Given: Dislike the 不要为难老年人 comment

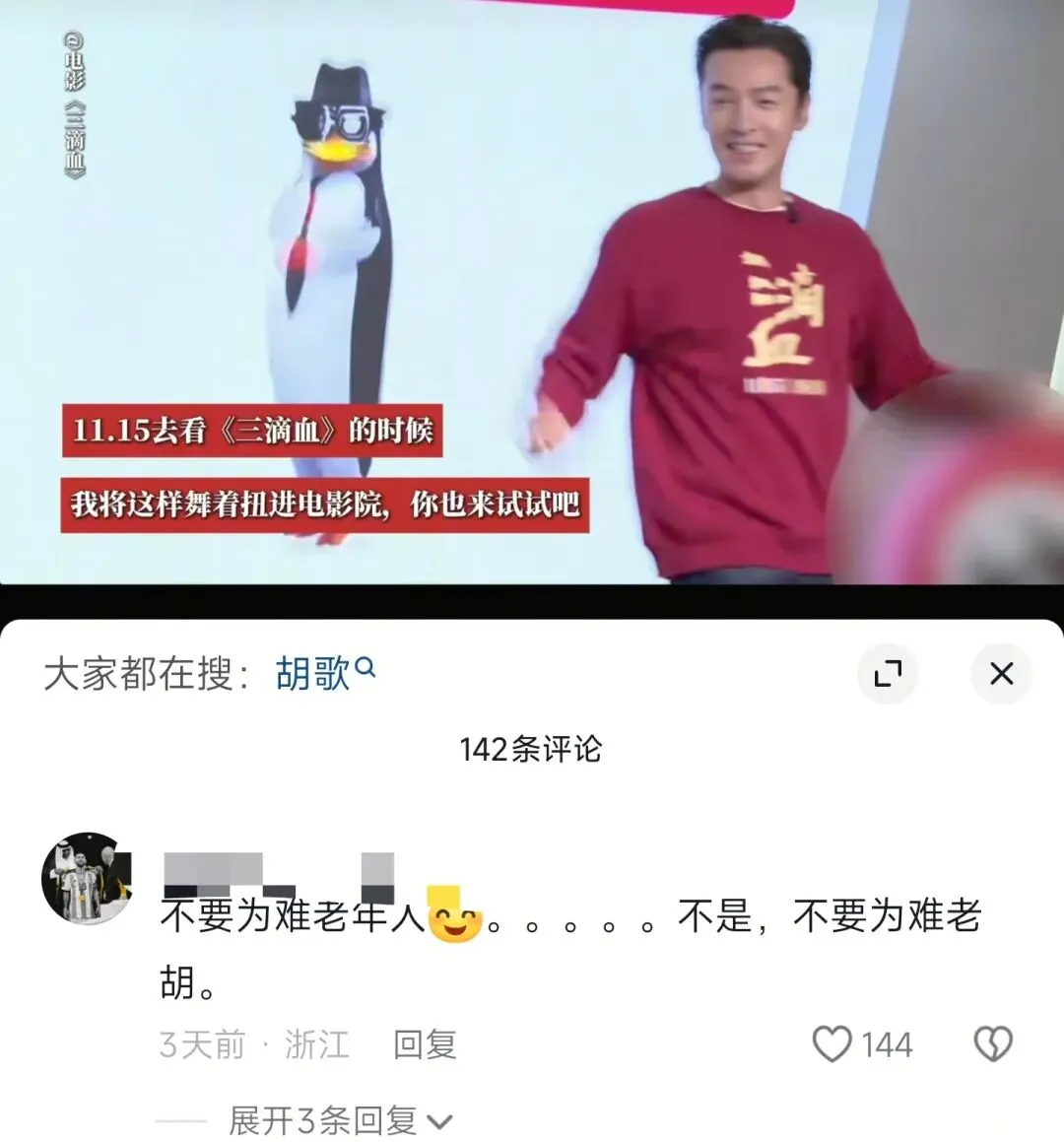Looking at the screenshot, I should pos(992,1044).
